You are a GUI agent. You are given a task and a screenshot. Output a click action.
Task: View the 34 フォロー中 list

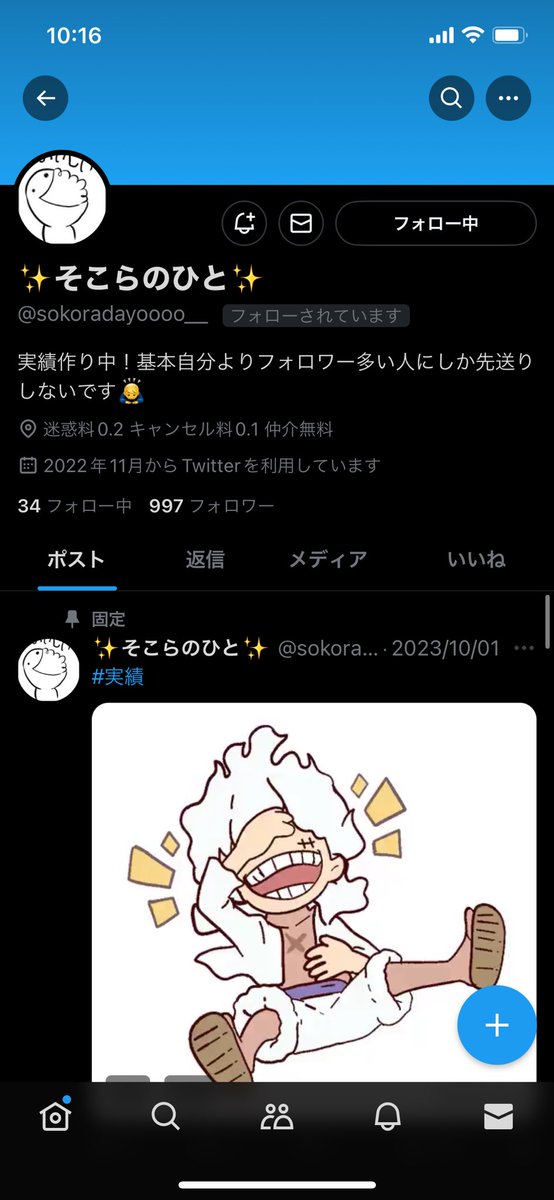[x=75, y=506]
